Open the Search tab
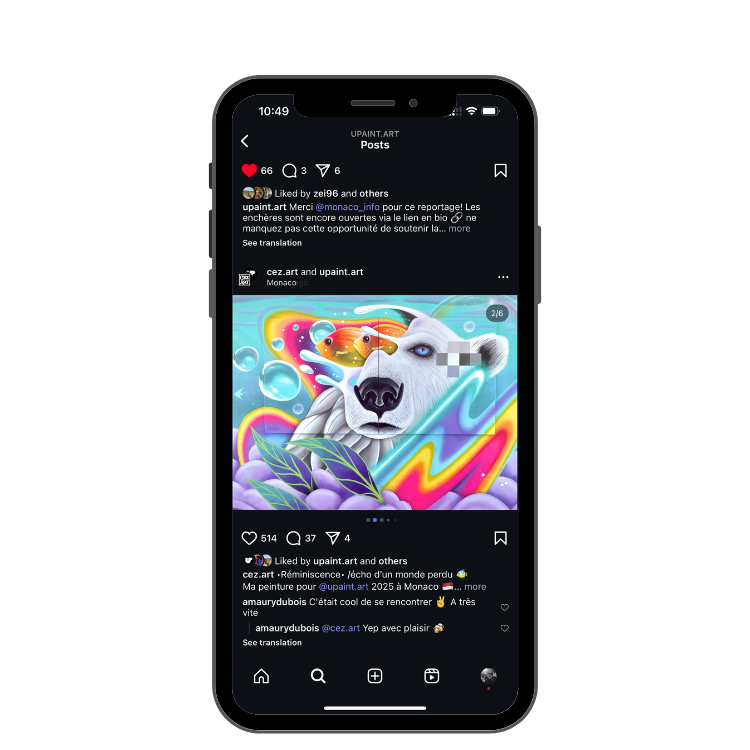Image resolution: width=750 pixels, height=750 pixels. click(x=318, y=676)
